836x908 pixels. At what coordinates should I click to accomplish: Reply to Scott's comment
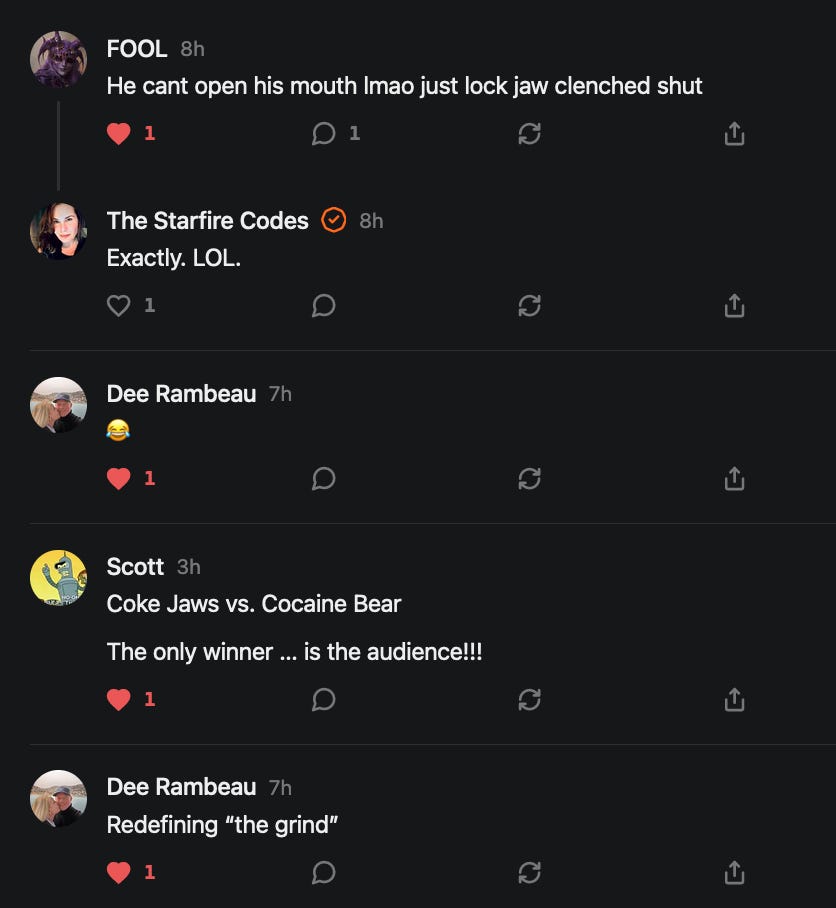click(x=324, y=699)
